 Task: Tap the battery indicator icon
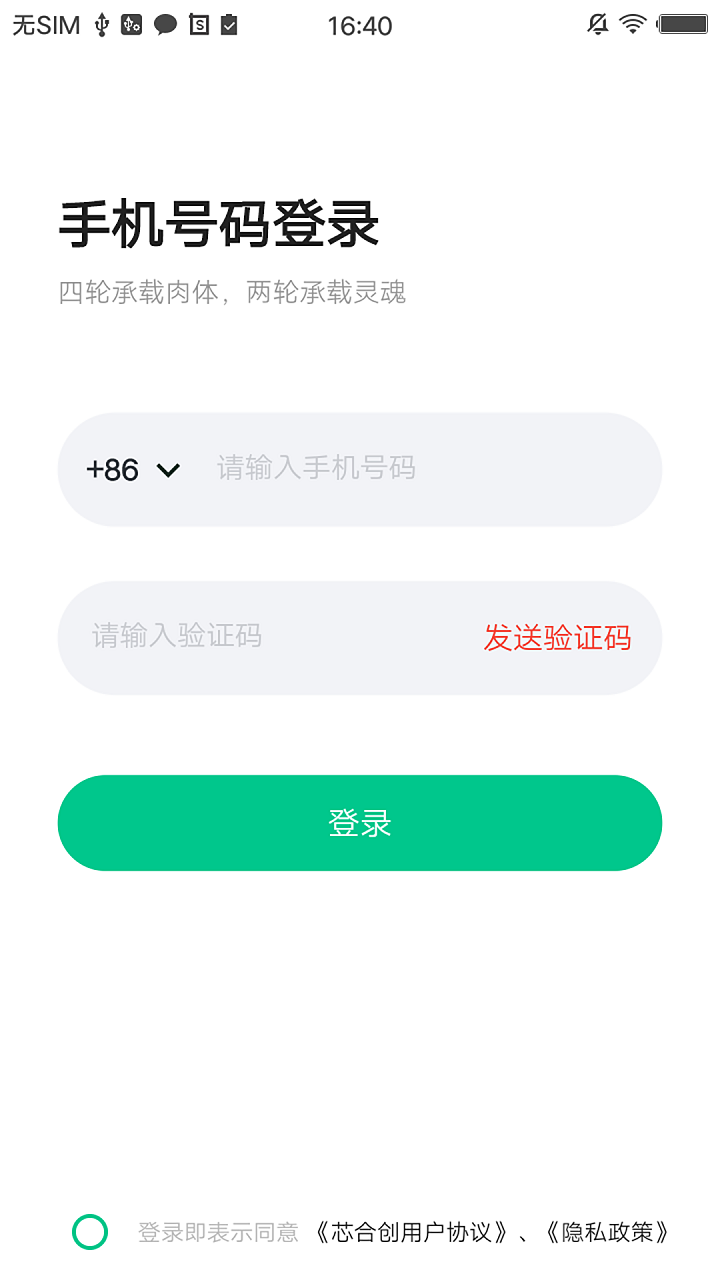[x=685, y=25]
